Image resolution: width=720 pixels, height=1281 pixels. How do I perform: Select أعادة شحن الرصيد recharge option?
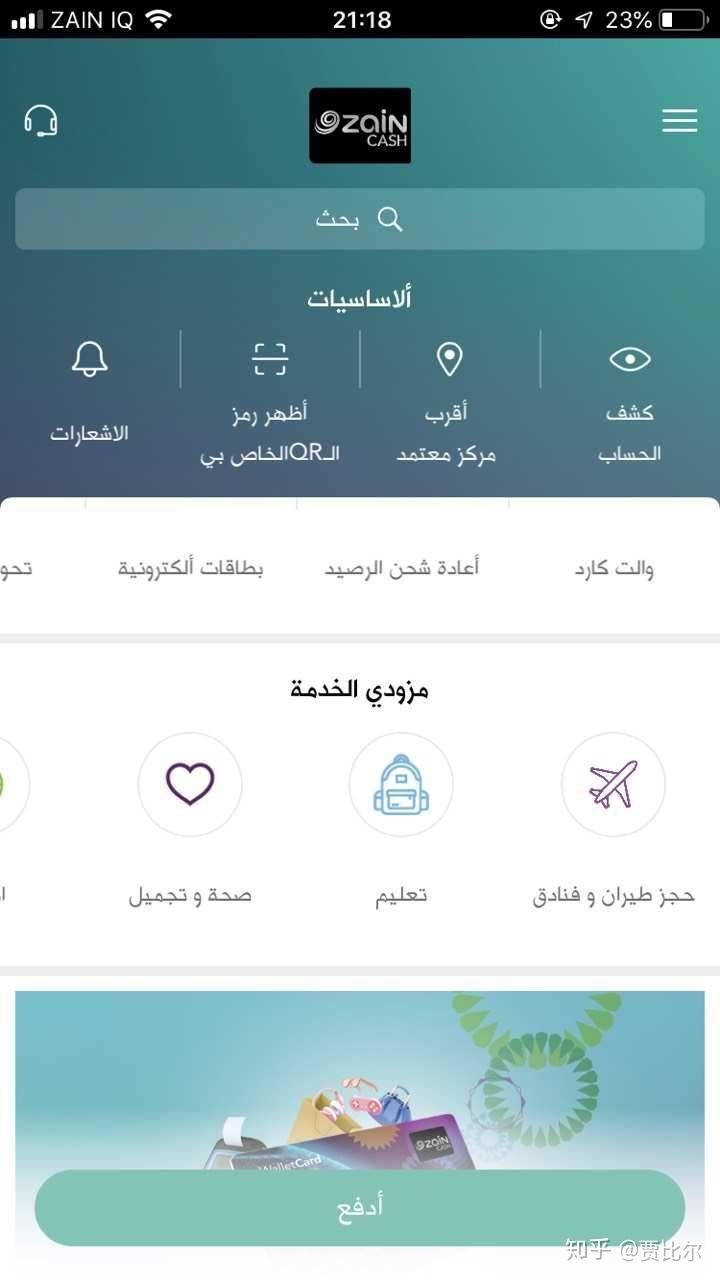(402, 568)
